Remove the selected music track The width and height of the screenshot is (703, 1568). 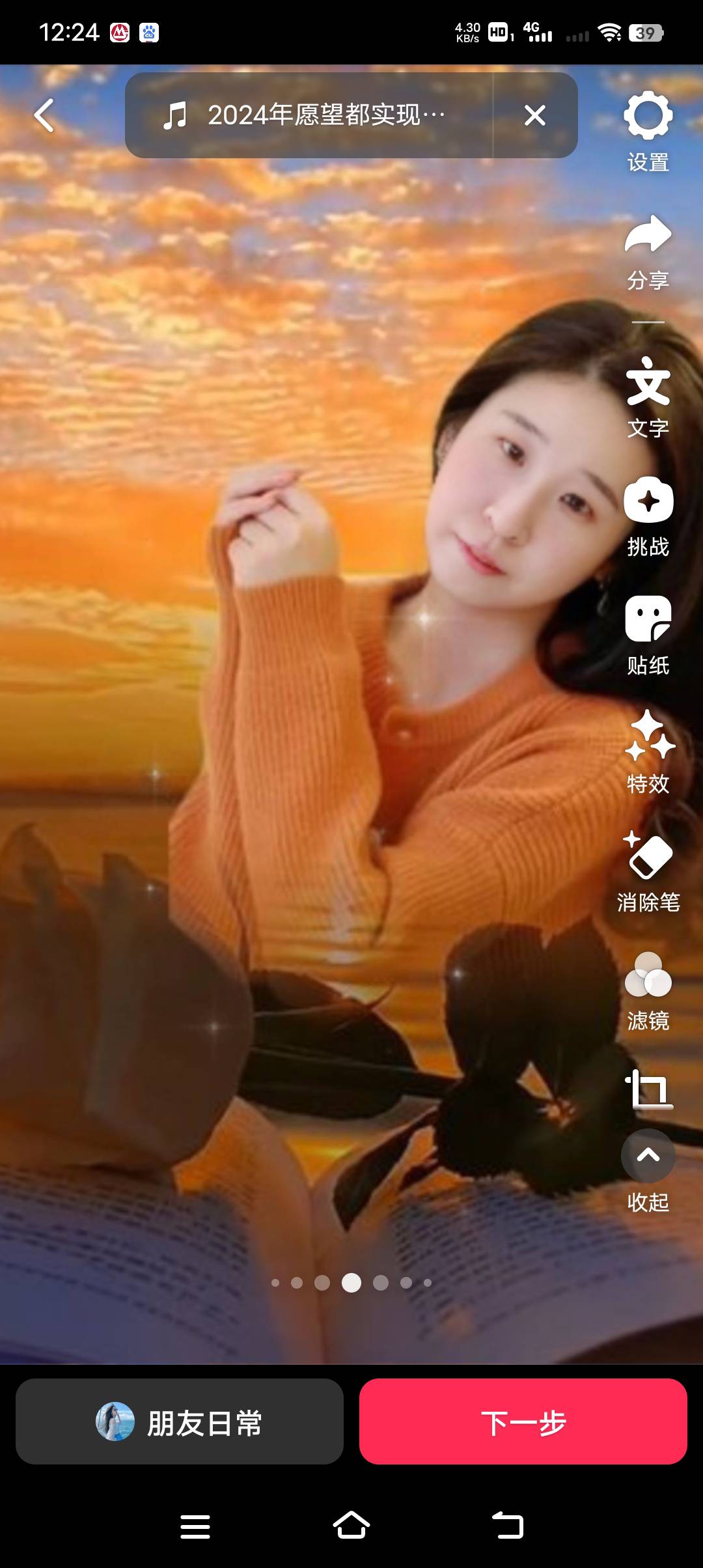coord(534,116)
